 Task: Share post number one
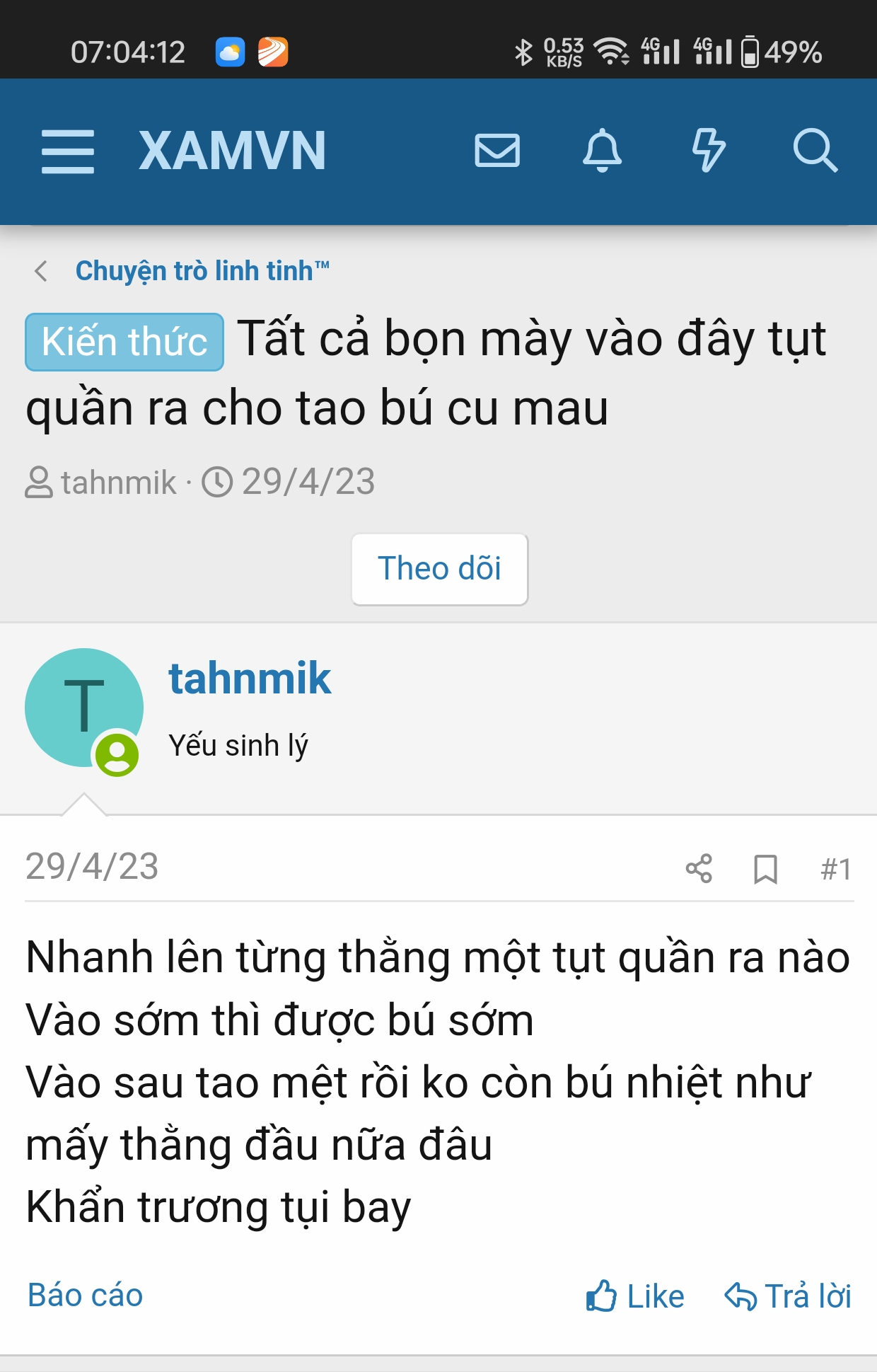(699, 868)
